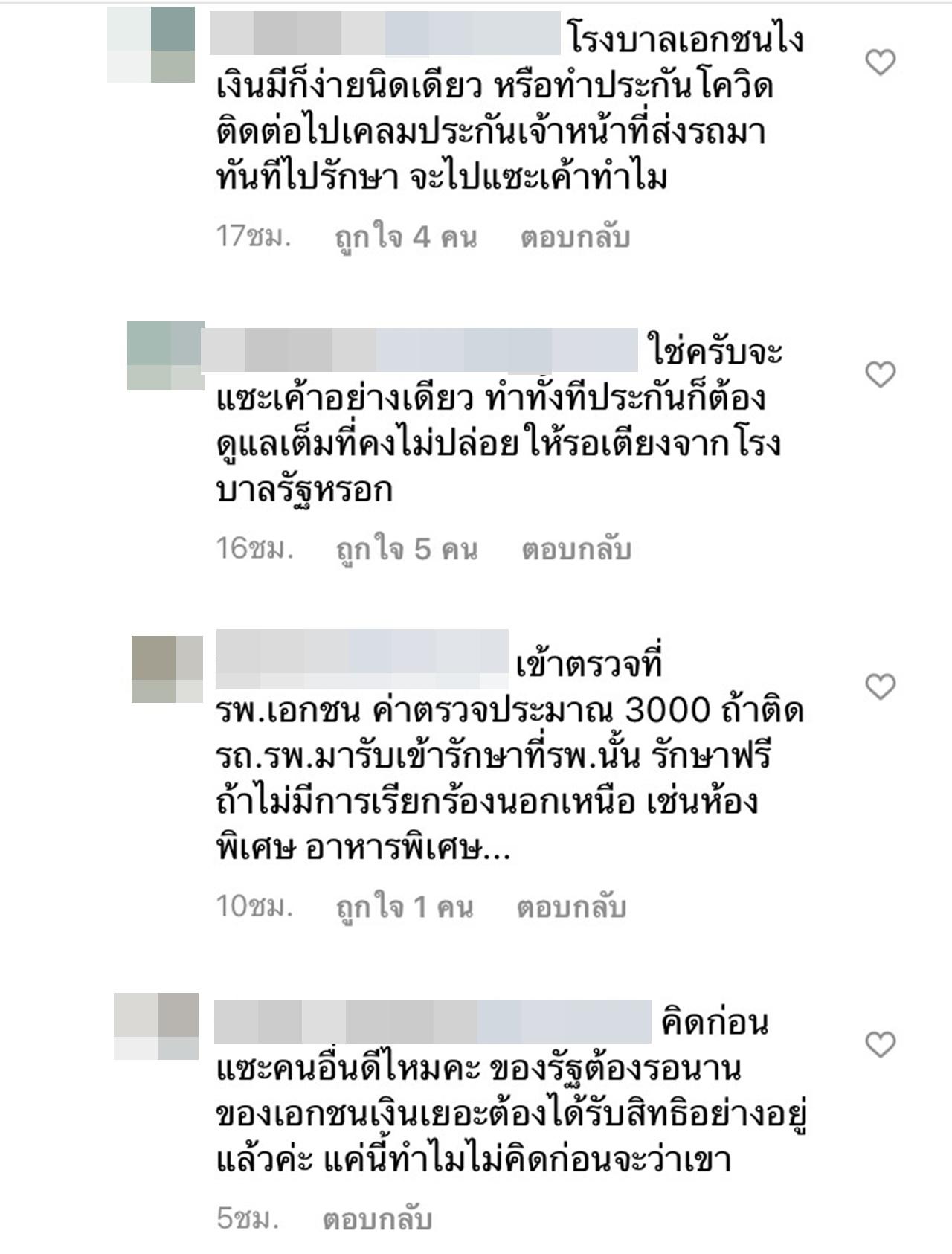952x1254 pixels.
Task: Open profile picture of the 17ชม. commenter
Action: click(x=151, y=45)
